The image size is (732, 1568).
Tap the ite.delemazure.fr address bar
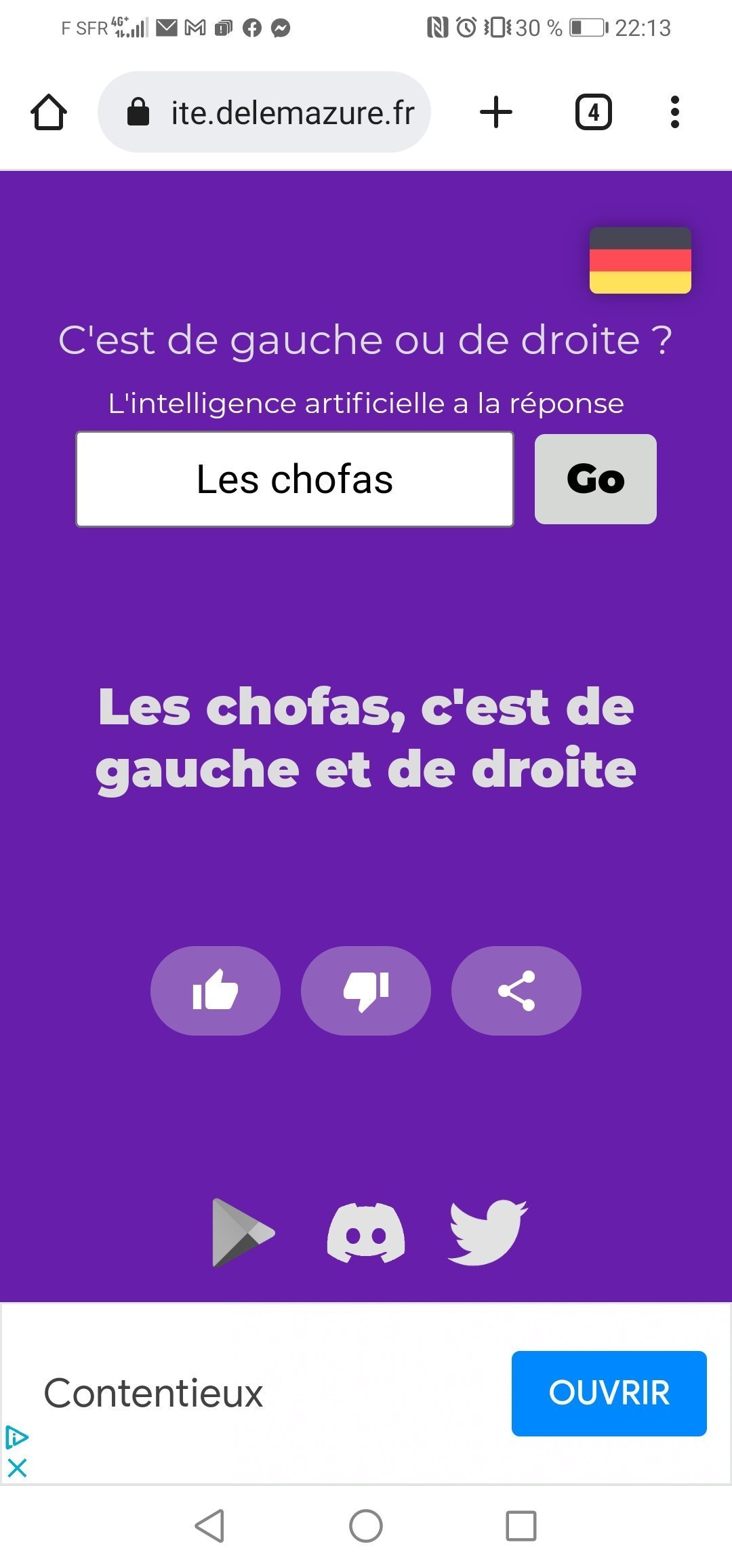[264, 112]
